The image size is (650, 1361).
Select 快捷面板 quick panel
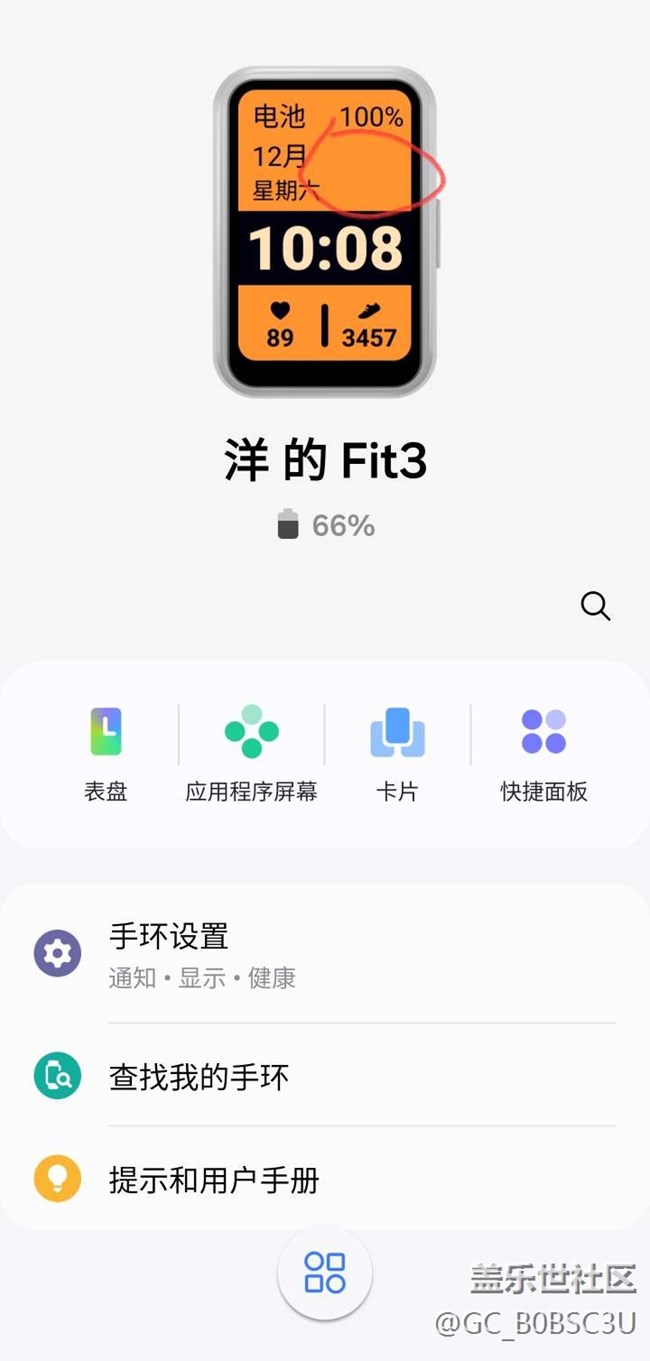544,752
